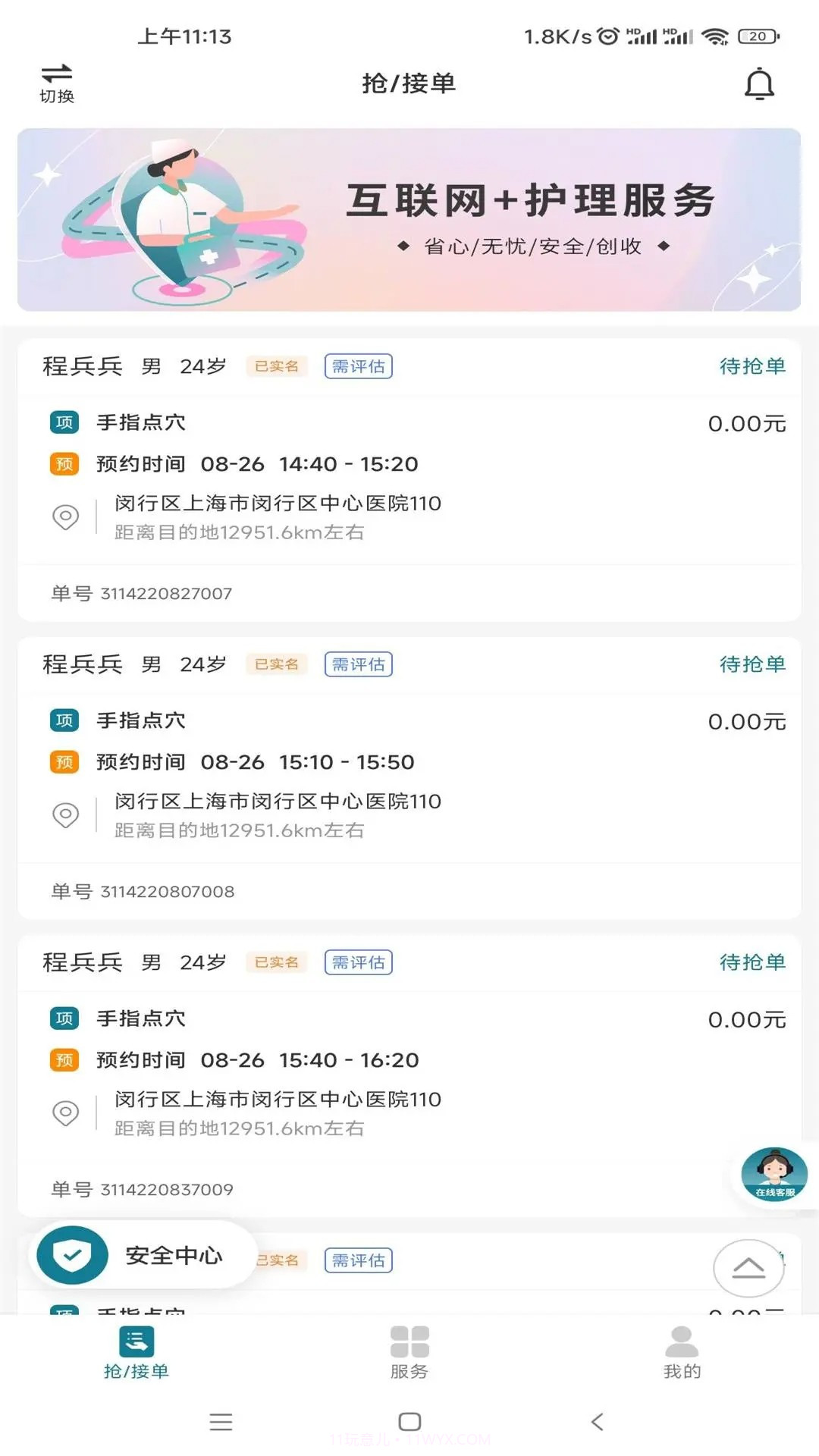The width and height of the screenshot is (819, 1456).
Task: Open the notification bell
Action: pyautogui.click(x=760, y=83)
